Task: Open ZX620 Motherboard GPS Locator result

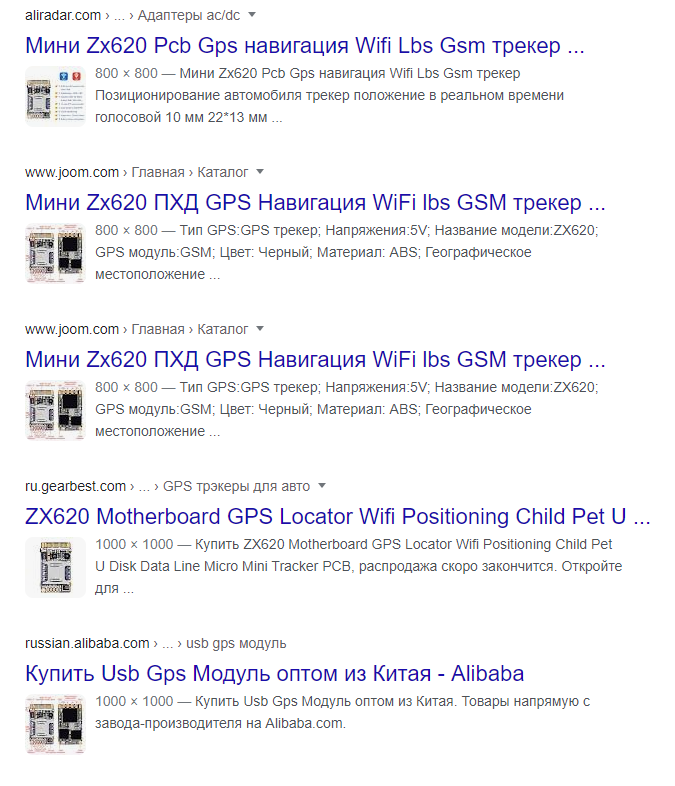Action: click(x=337, y=517)
